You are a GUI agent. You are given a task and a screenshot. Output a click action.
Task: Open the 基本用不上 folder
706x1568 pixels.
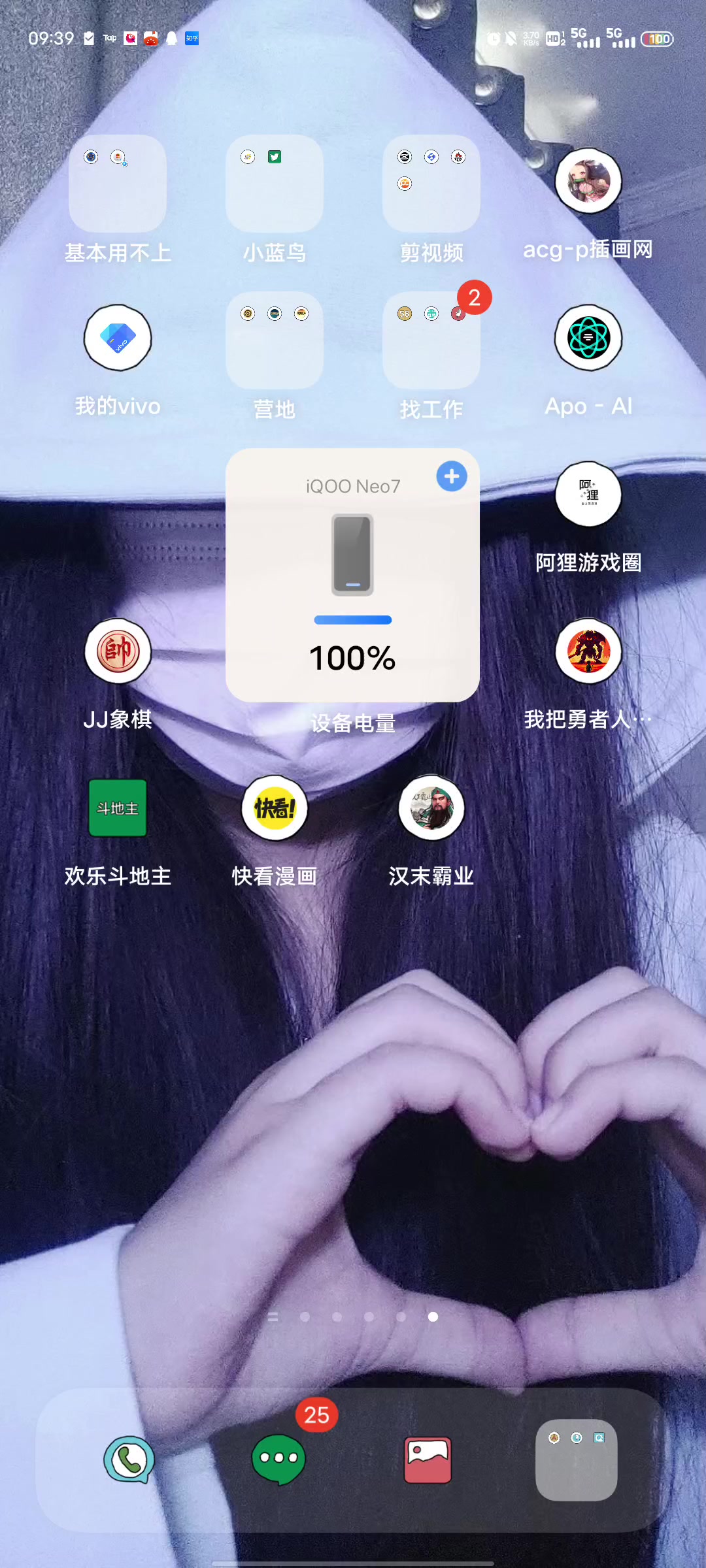[118, 184]
